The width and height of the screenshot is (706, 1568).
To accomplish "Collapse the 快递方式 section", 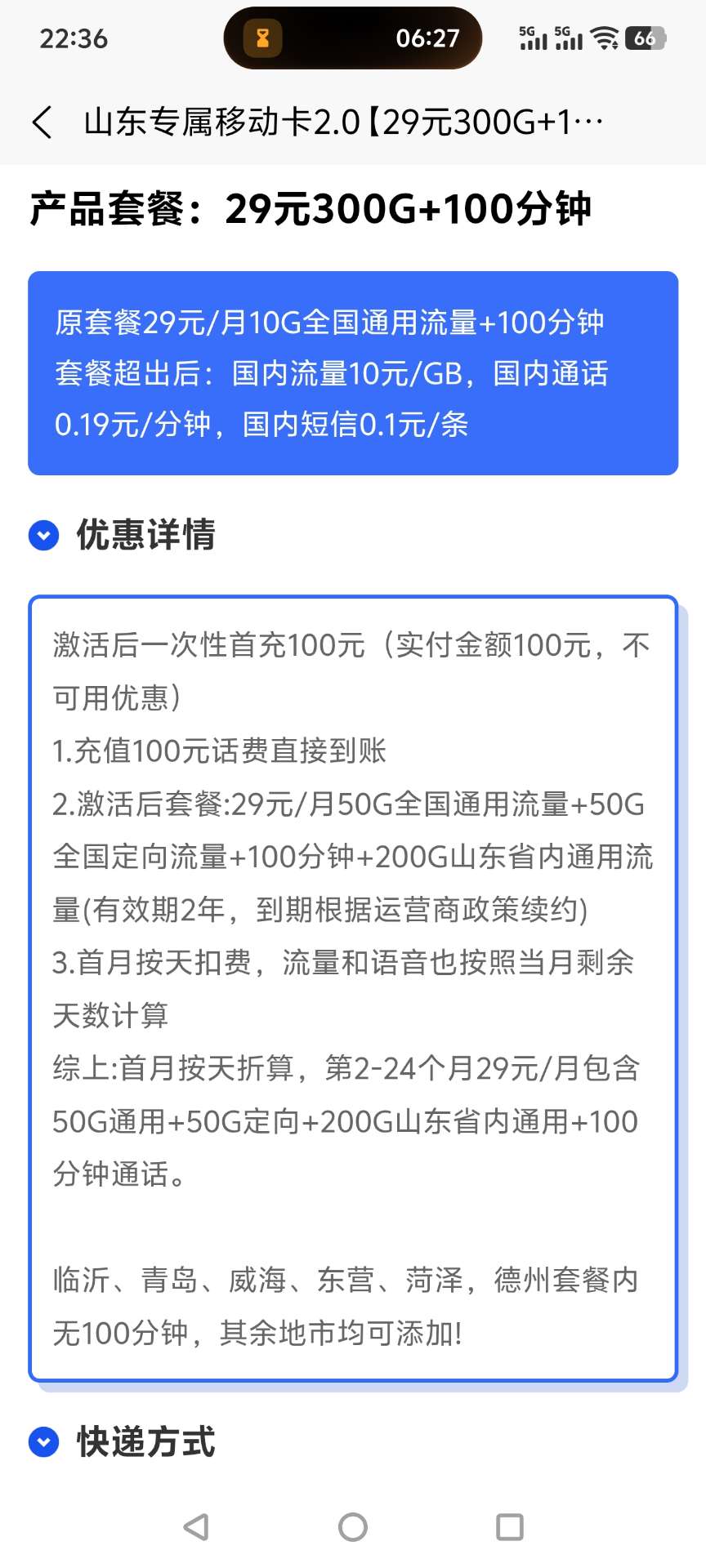I will pyautogui.click(x=43, y=1442).
